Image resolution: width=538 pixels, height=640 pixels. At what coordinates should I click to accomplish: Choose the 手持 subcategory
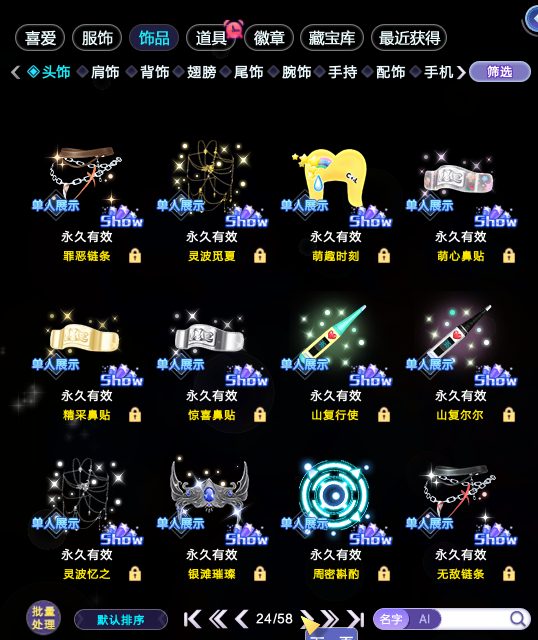(x=342, y=72)
